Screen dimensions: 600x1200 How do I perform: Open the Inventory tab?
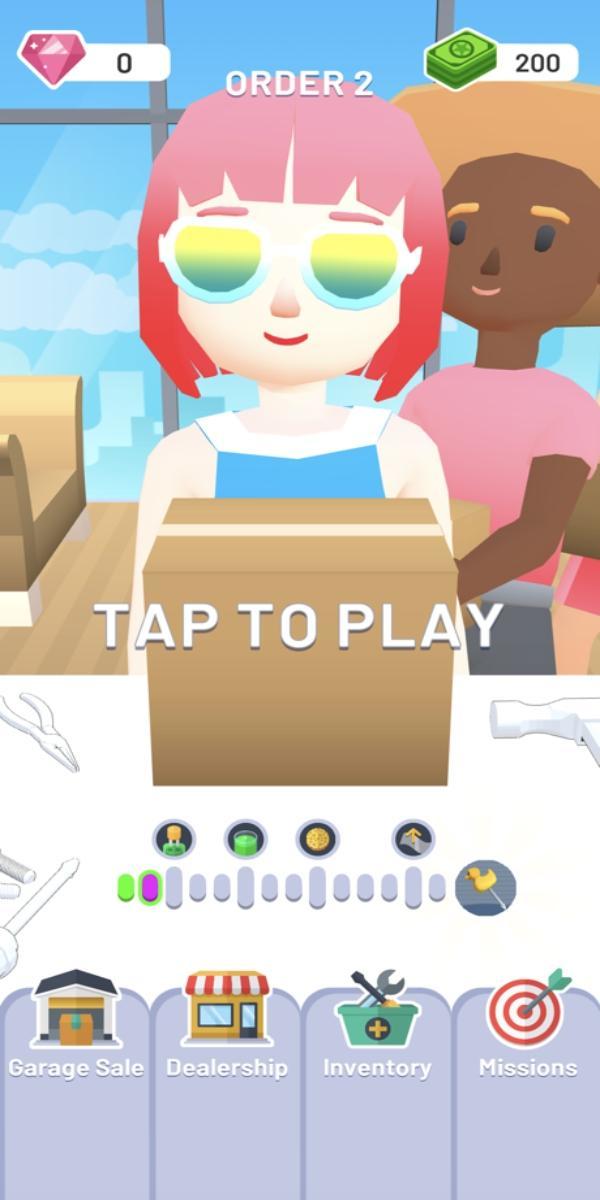click(377, 1025)
